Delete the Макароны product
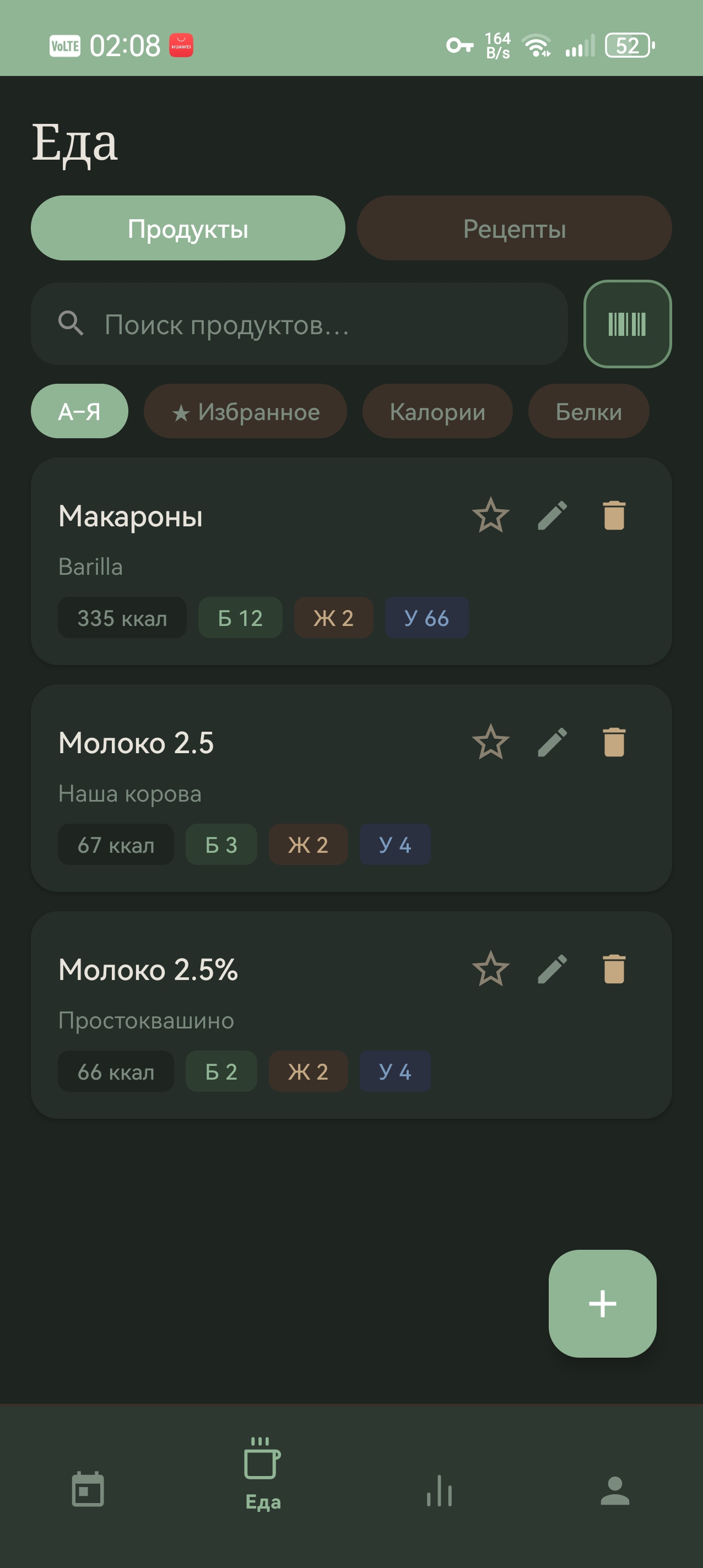This screenshot has height=1568, width=703. tap(613, 515)
